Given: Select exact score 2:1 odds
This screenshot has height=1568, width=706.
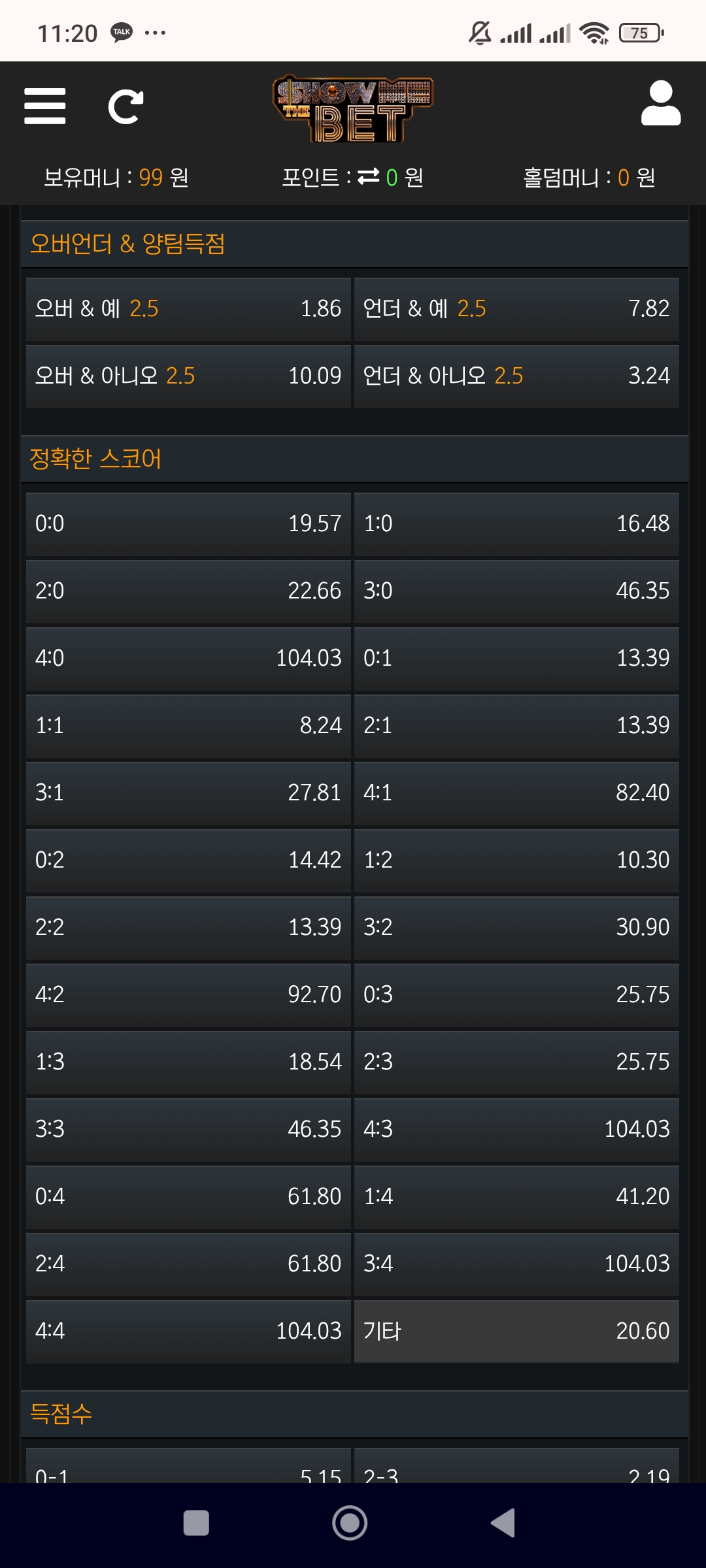Looking at the screenshot, I should 516,726.
